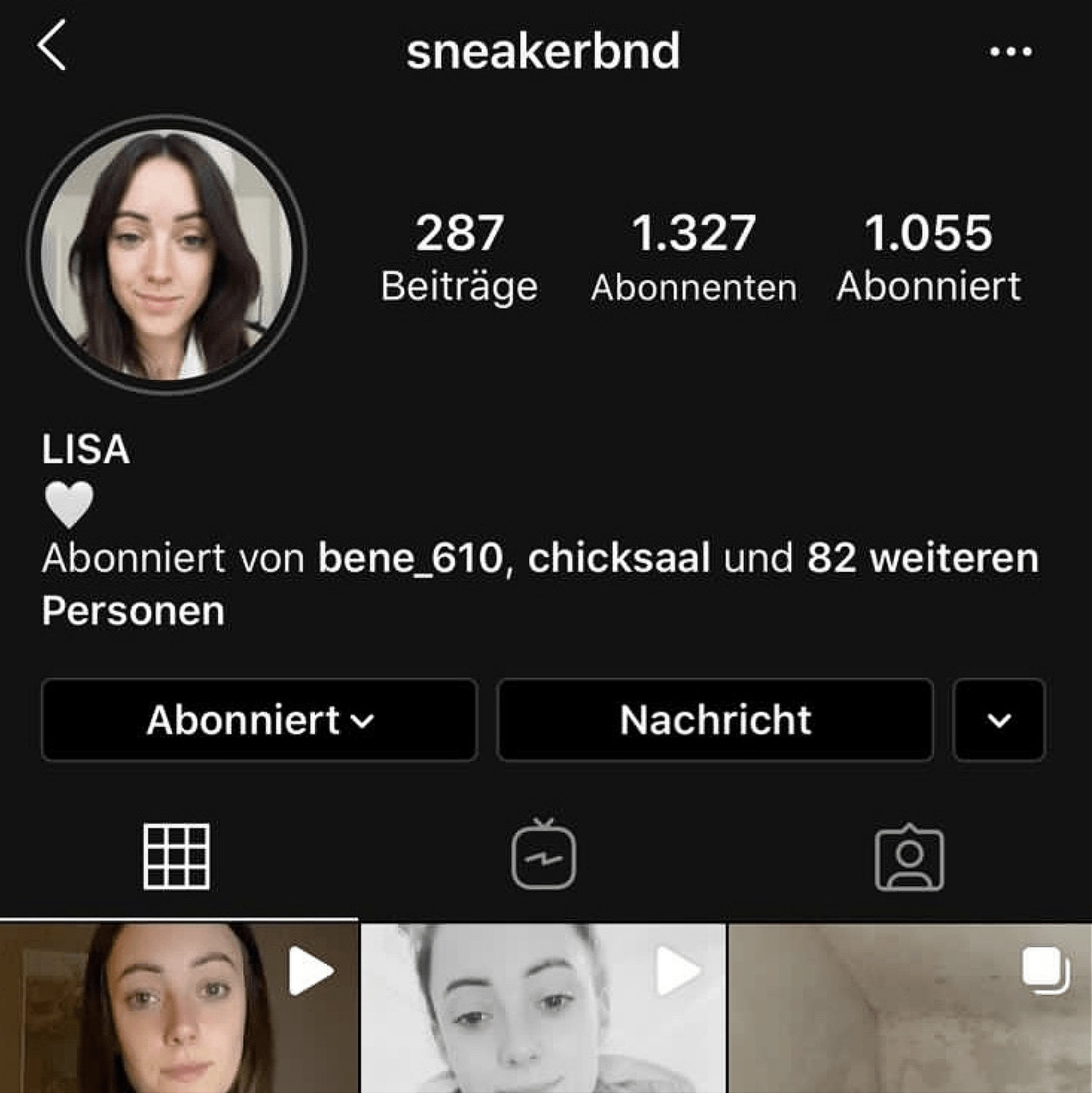Open the three-dot options menu
This screenshot has height=1093, width=1092.
[1010, 49]
